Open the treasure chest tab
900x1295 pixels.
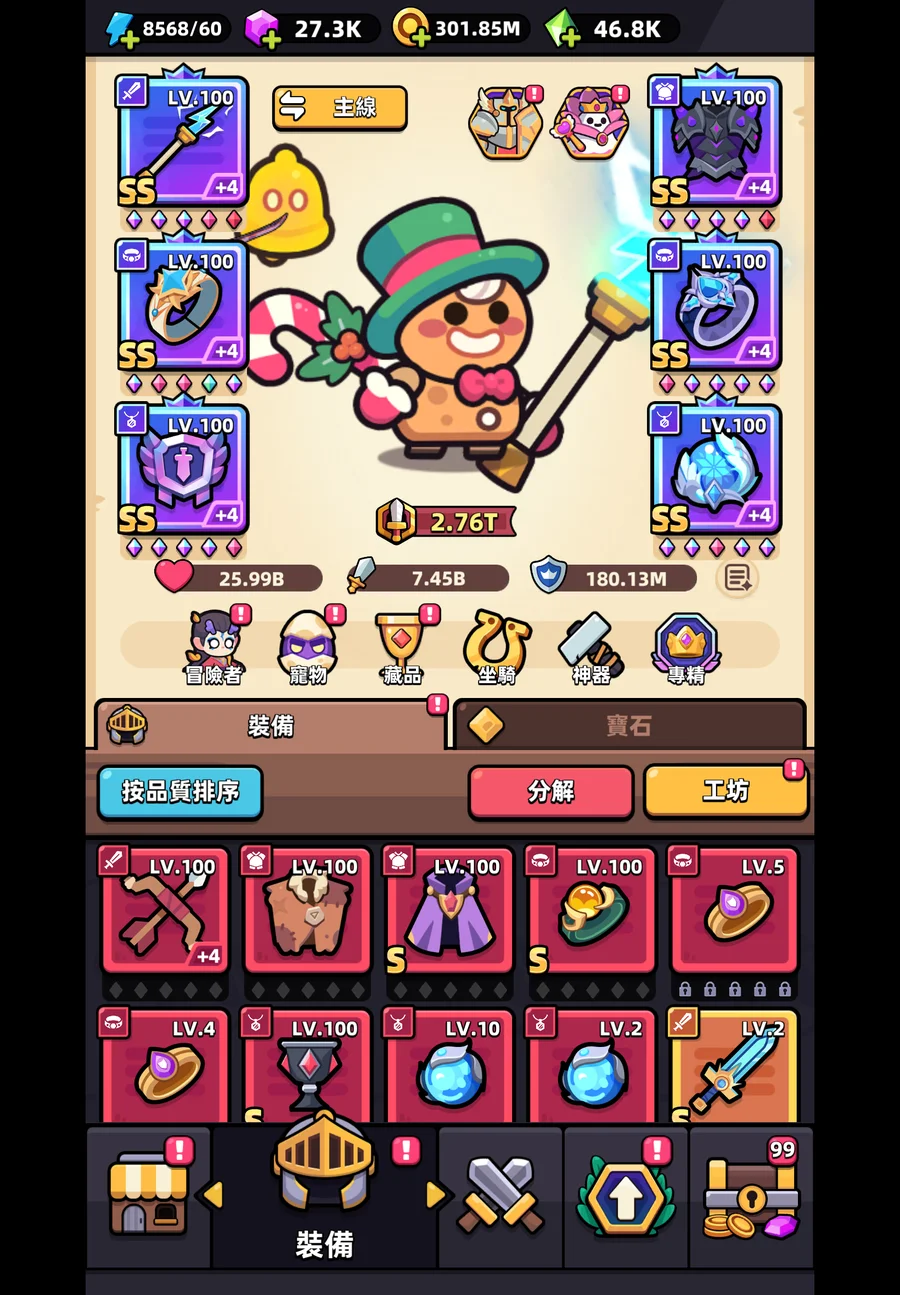[752, 1196]
